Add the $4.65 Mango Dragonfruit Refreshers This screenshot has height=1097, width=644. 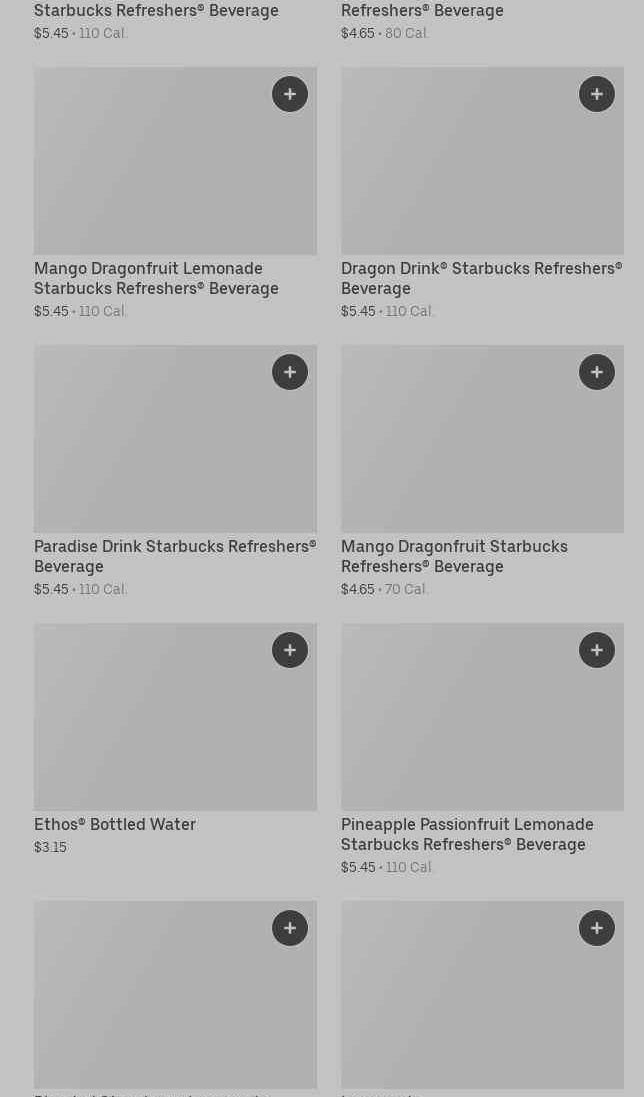point(596,372)
